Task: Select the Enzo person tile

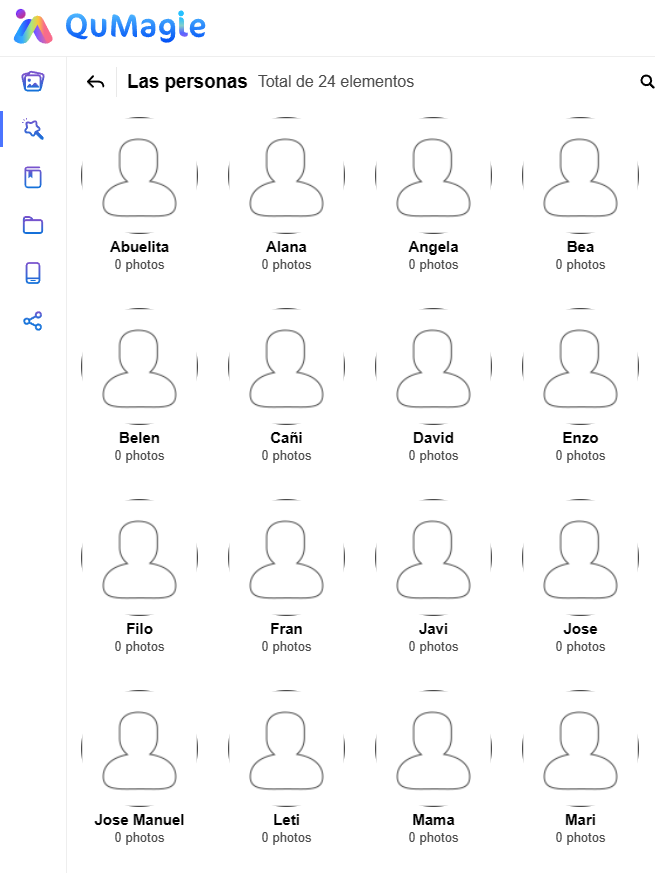Action: point(580,369)
